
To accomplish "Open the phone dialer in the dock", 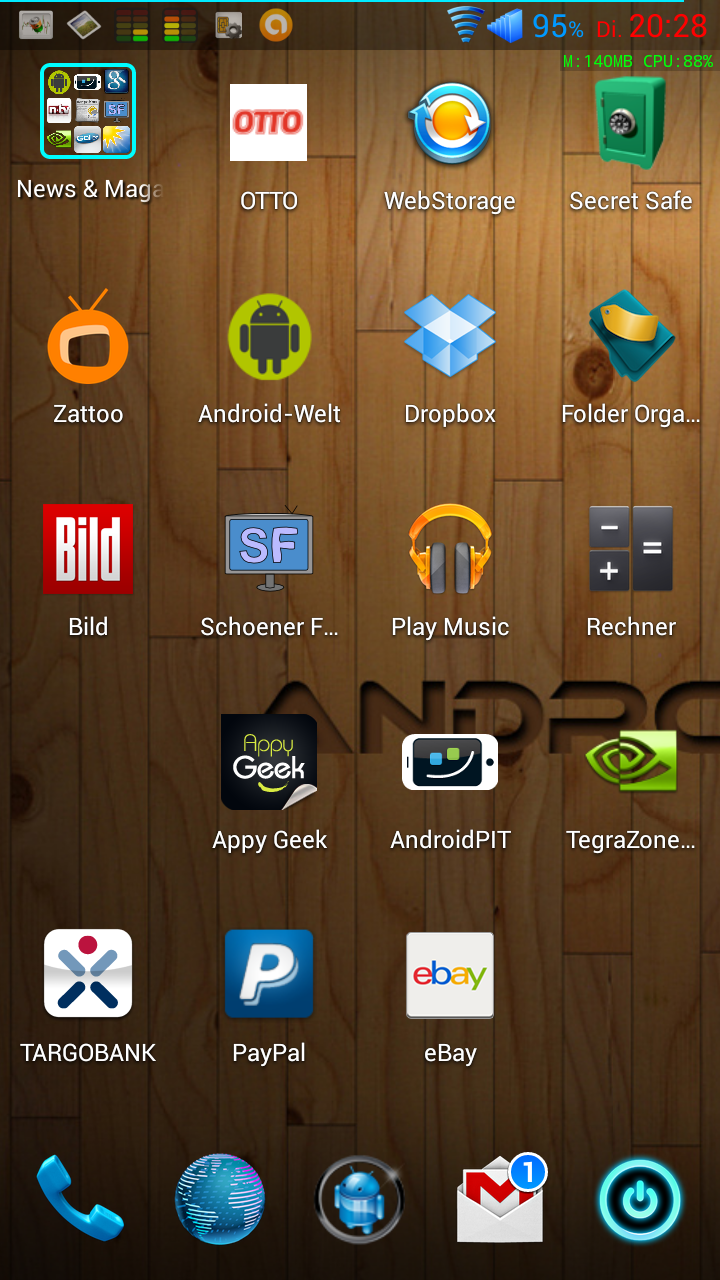I will 80,1200.
